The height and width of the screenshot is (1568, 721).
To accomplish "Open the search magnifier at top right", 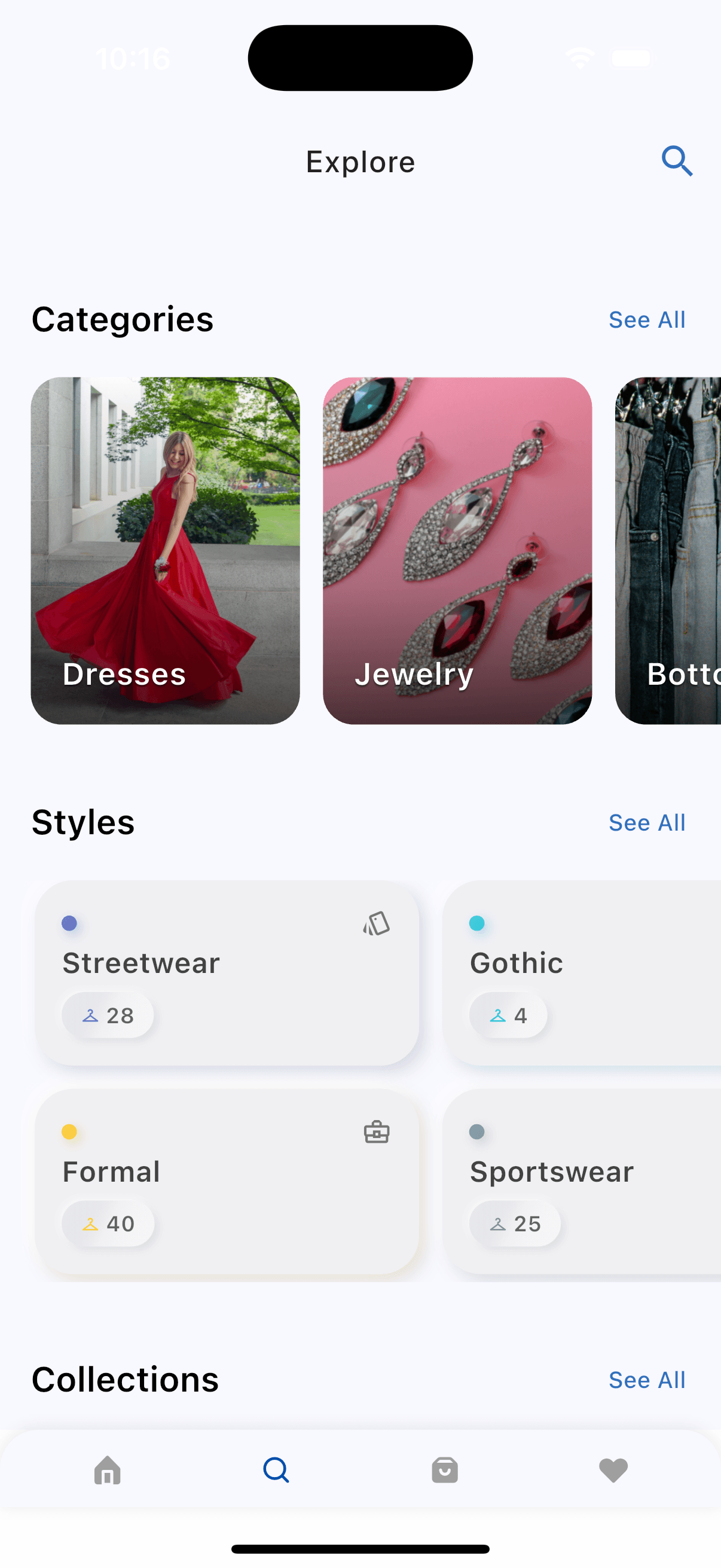I will click(677, 161).
